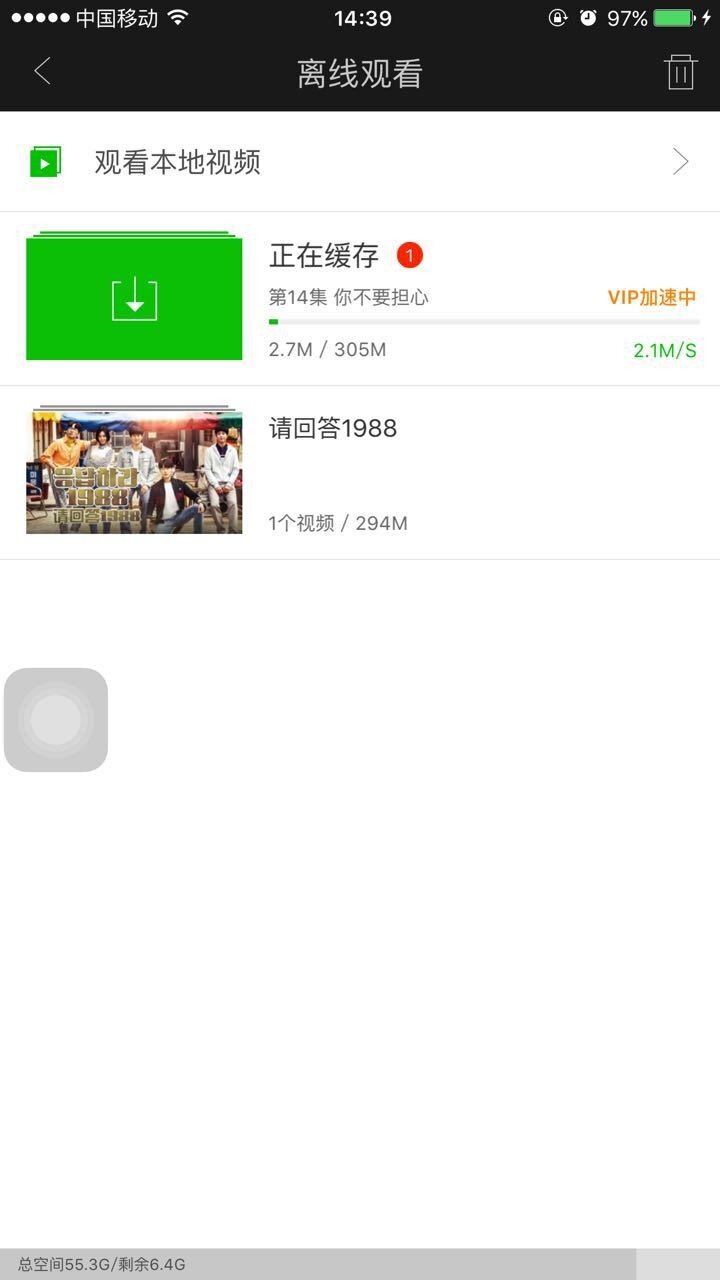Viewport: 720px width, 1280px height.
Task: Tap the trash icon to delete downloads
Action: (680, 72)
